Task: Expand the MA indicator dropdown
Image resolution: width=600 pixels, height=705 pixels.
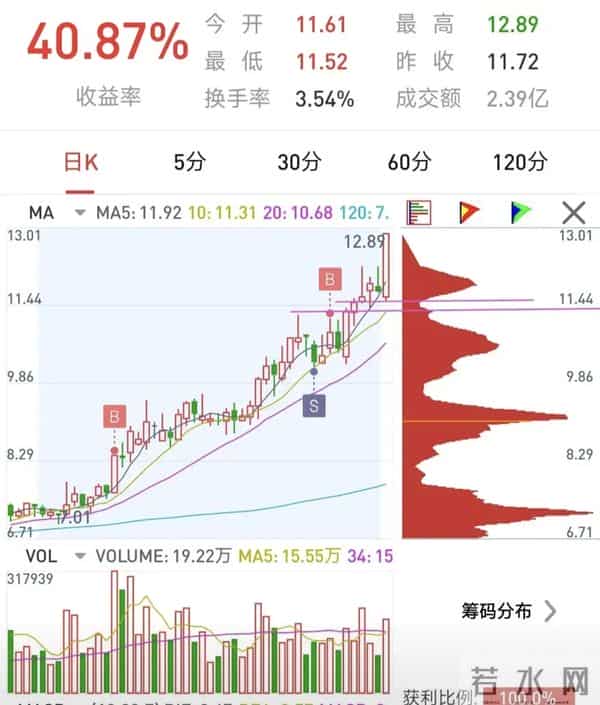Action: click(x=79, y=213)
